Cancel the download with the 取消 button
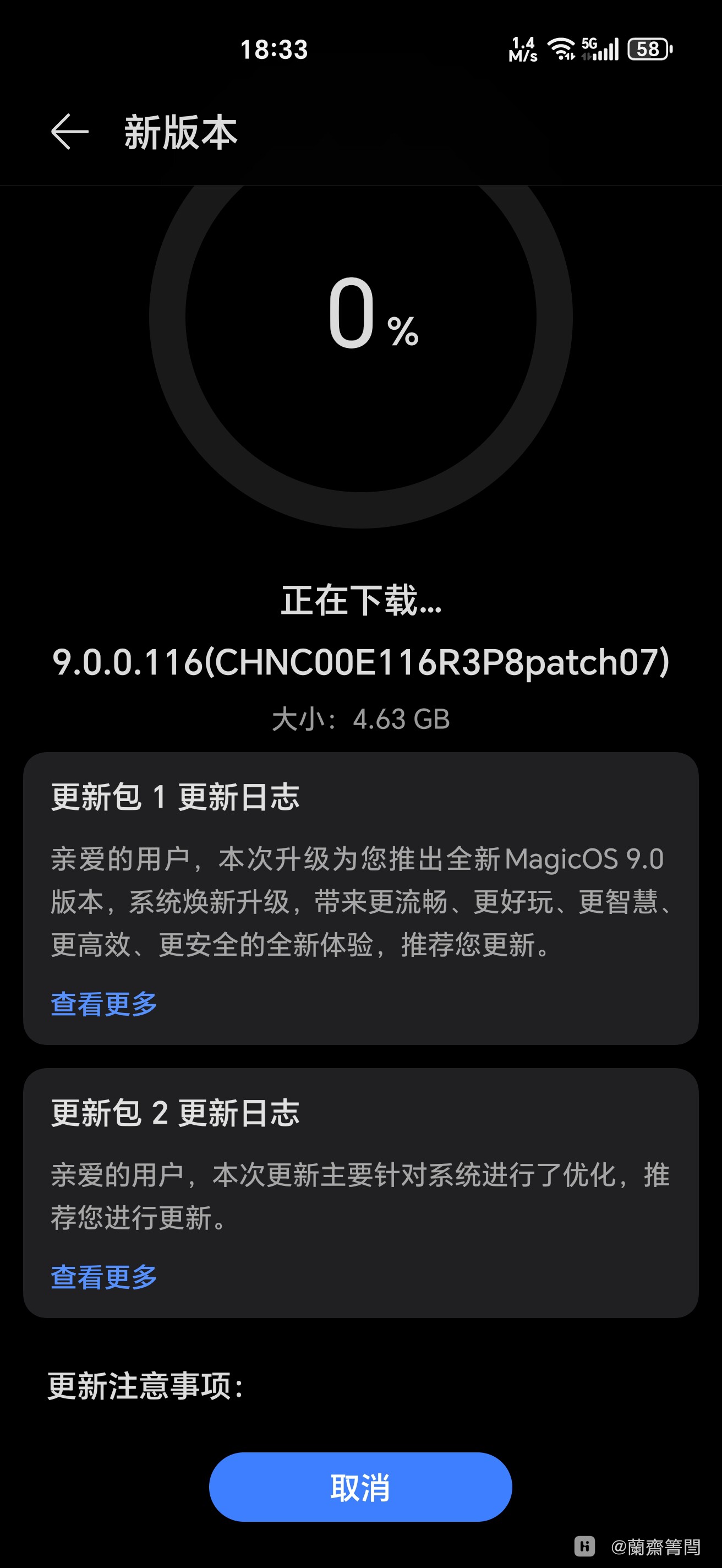Viewport: 722px width, 1568px height. coord(360,1487)
